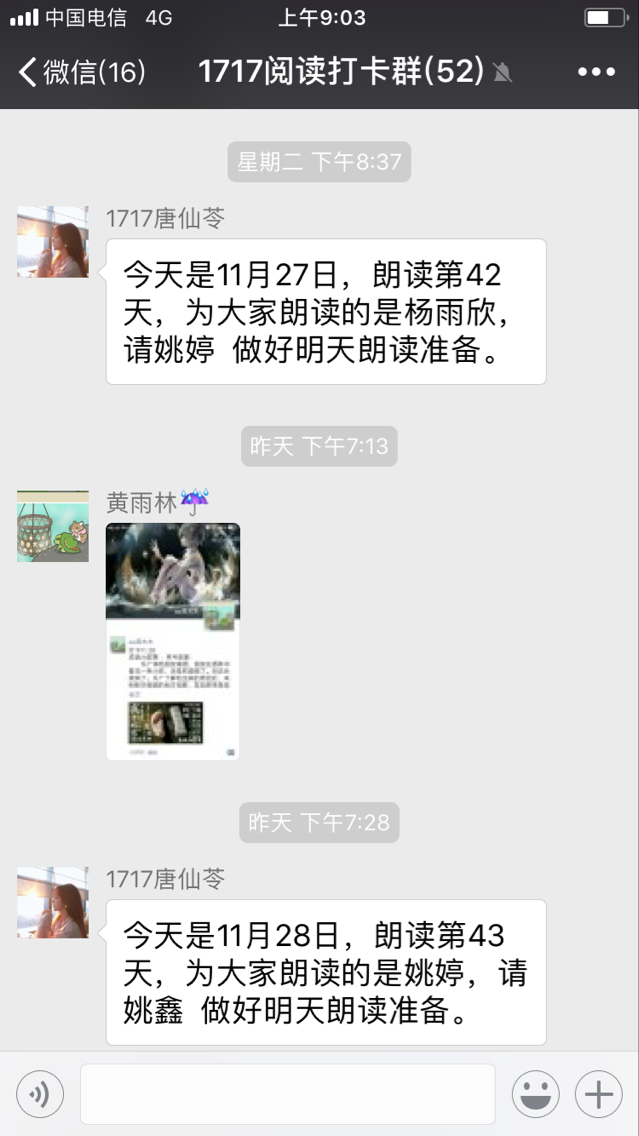Open the image shared by 黄雨林
Image resolution: width=639 pixels, height=1136 pixels.
(x=173, y=641)
